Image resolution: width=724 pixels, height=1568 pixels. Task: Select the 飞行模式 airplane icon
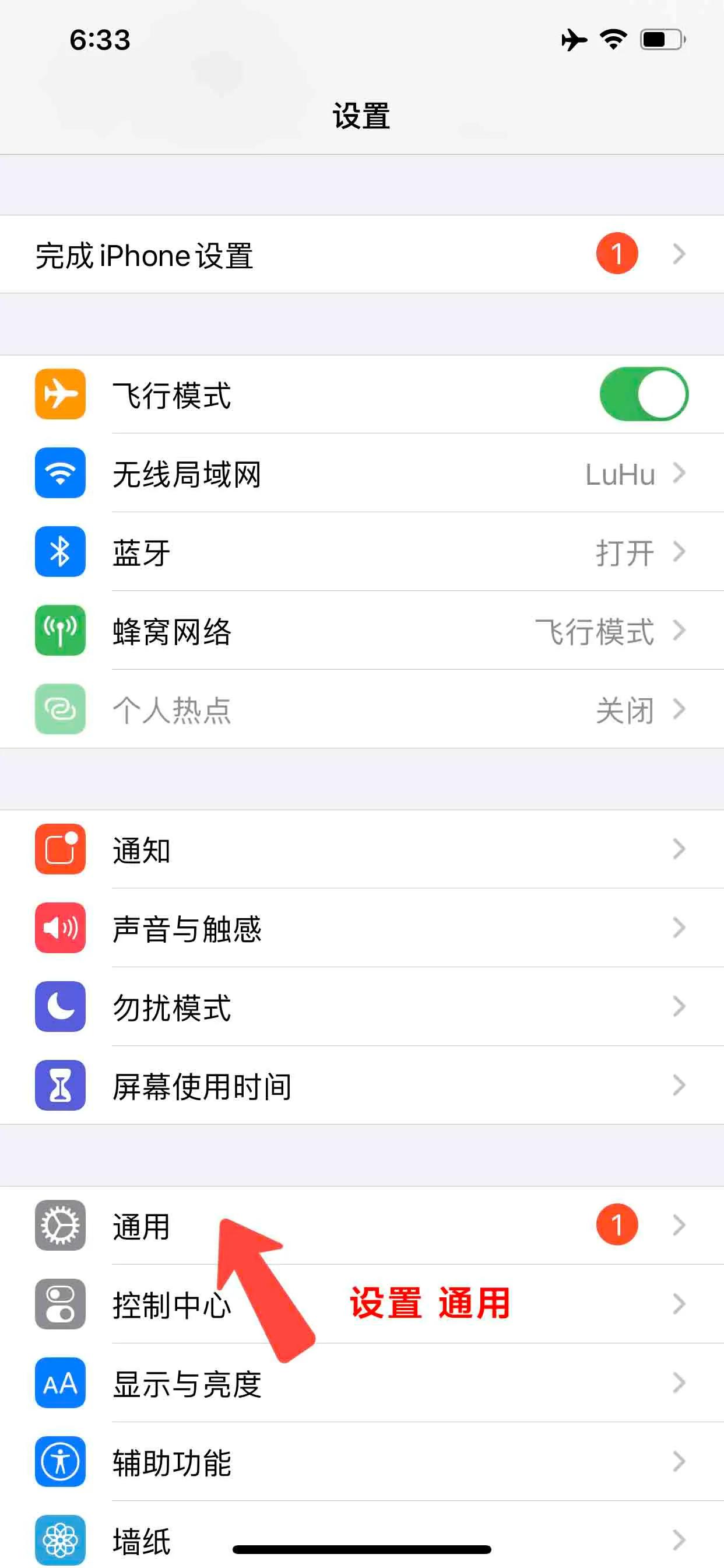point(60,395)
